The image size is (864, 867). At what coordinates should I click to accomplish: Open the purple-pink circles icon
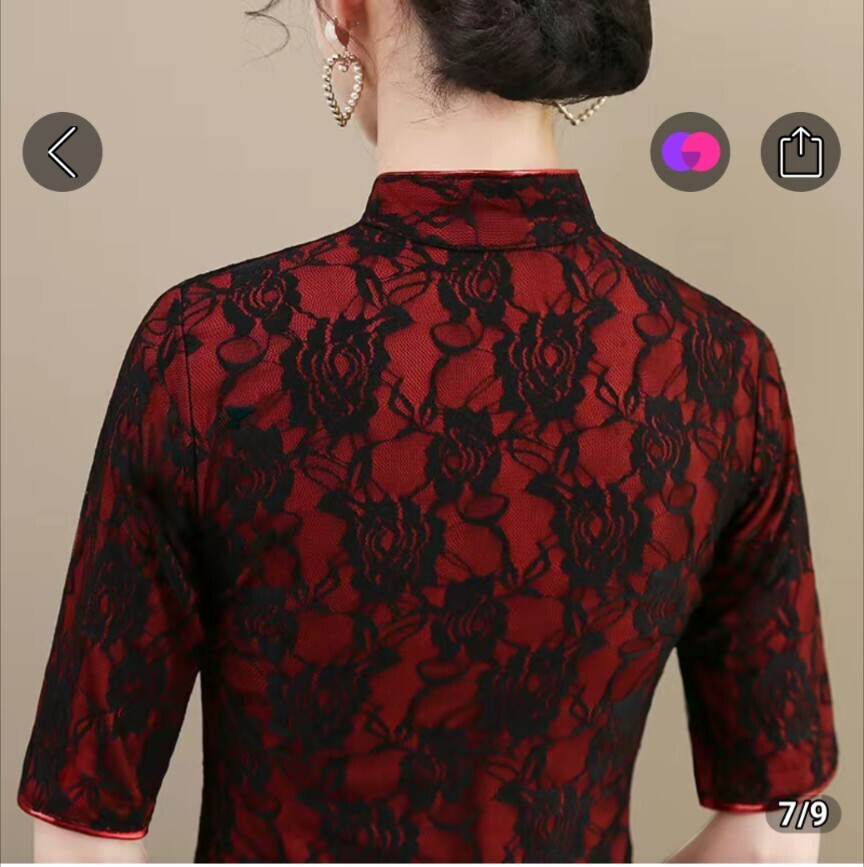tap(690, 152)
